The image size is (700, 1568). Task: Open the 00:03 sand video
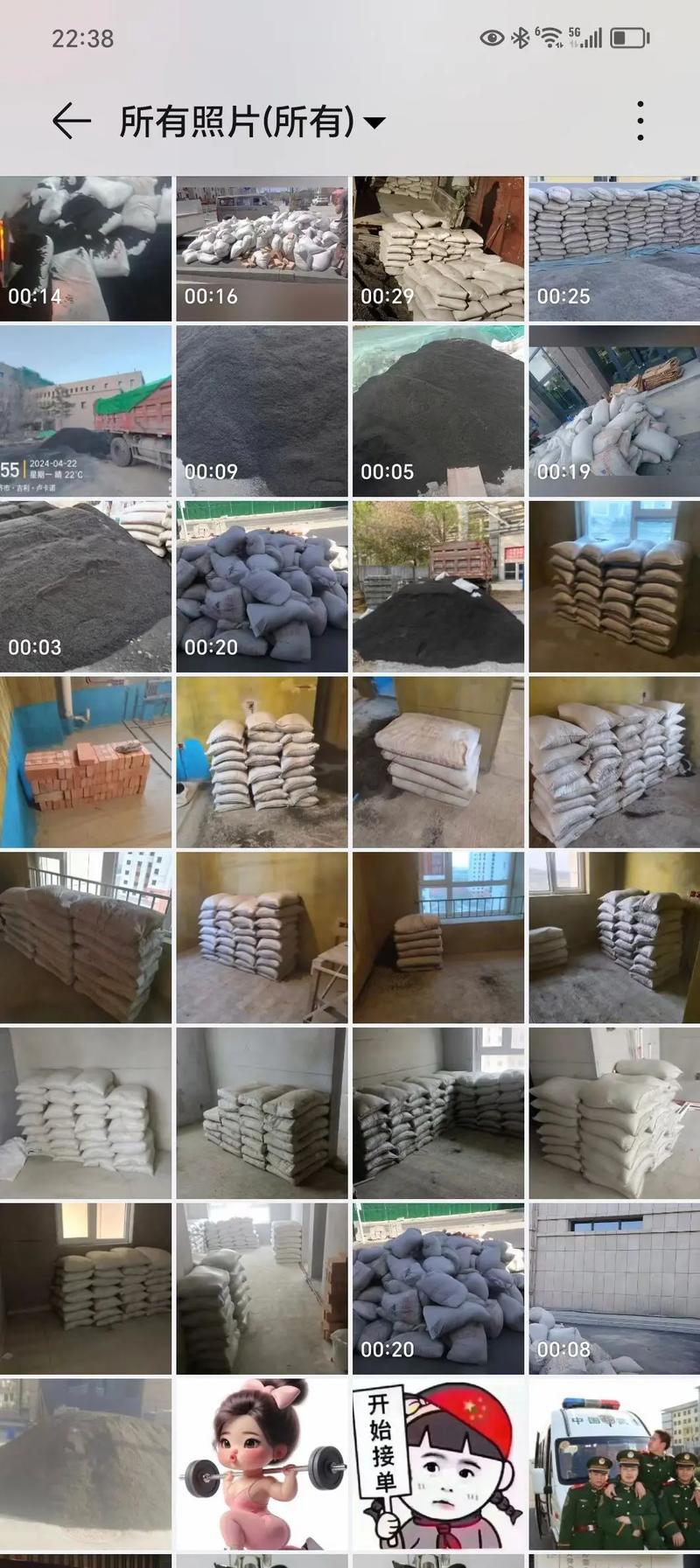click(86, 586)
